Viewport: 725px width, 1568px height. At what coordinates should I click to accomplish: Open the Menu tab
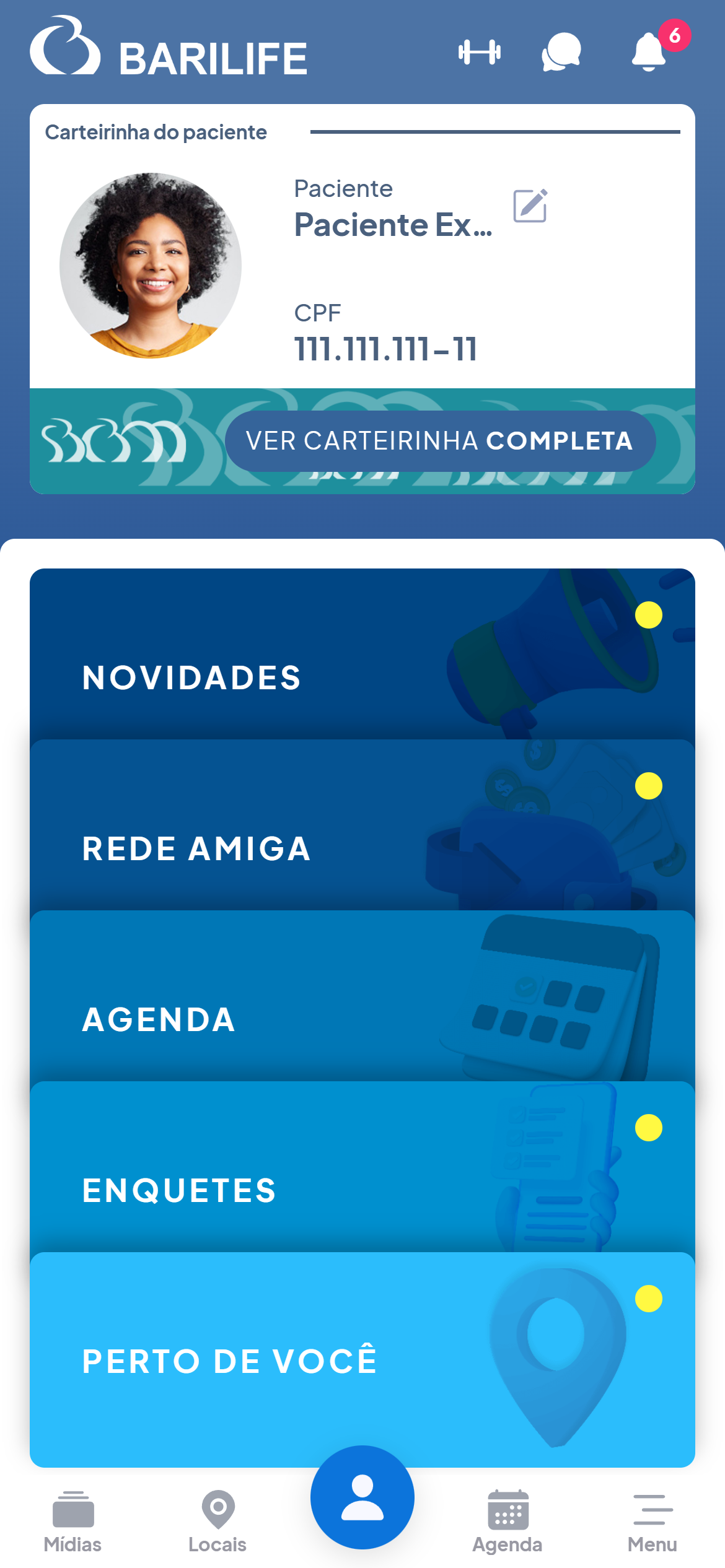pos(652,1522)
